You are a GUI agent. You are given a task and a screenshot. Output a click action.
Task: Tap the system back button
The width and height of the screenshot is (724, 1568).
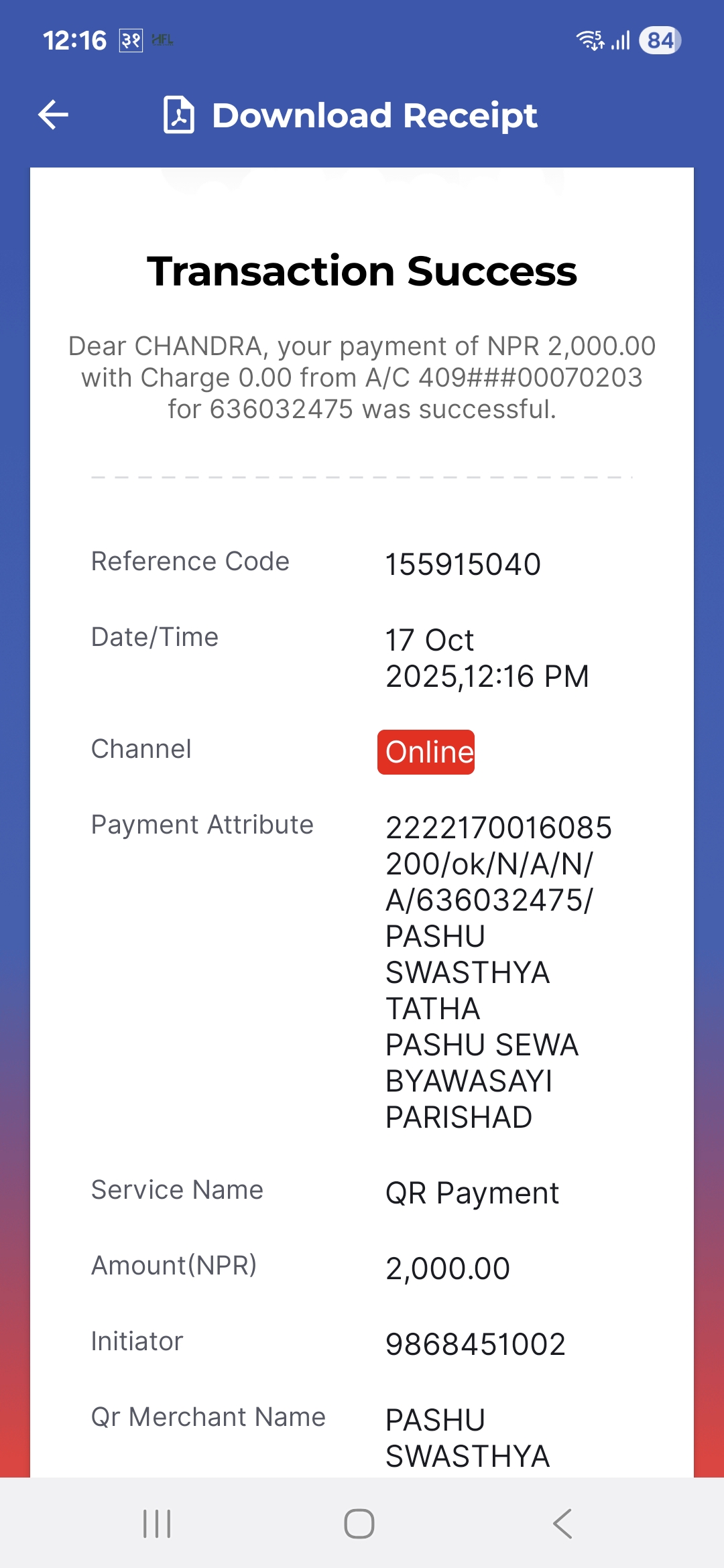click(562, 1524)
